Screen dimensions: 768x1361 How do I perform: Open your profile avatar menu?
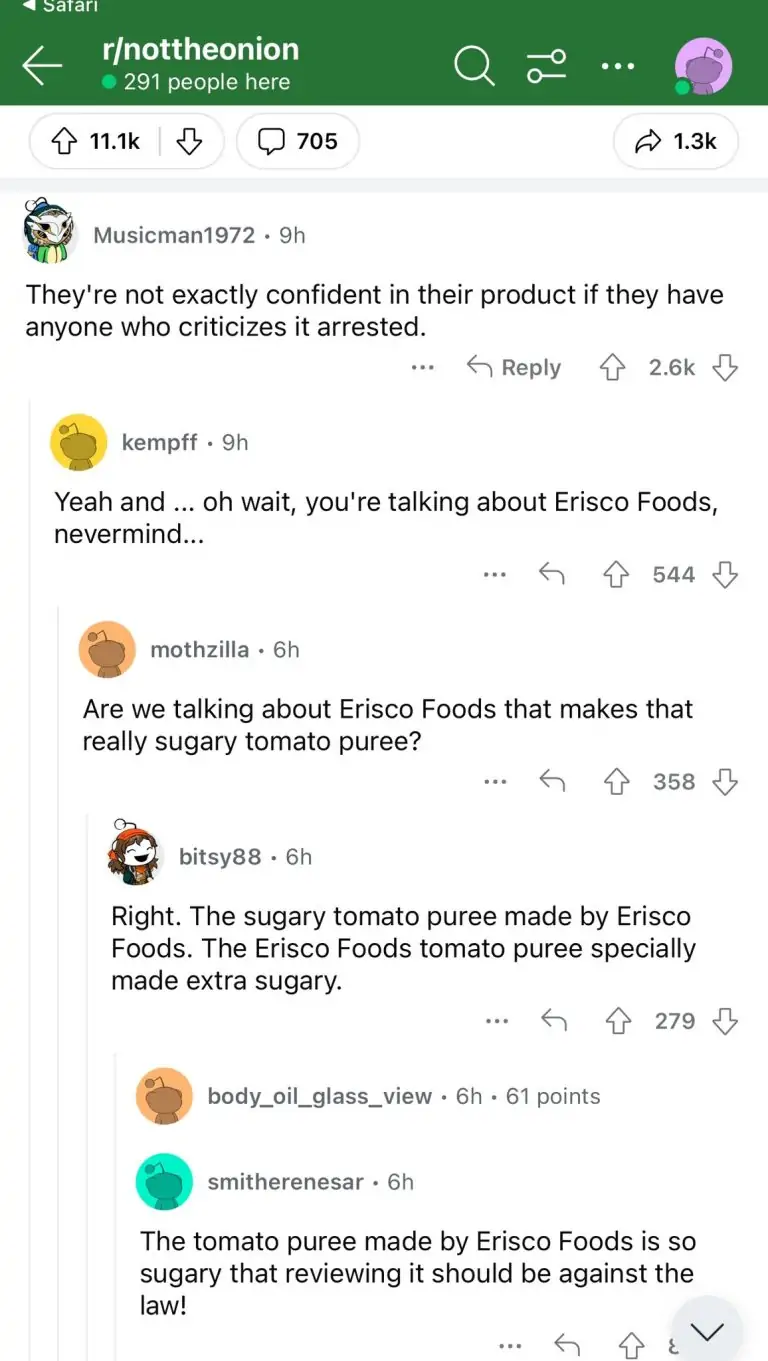703,67
